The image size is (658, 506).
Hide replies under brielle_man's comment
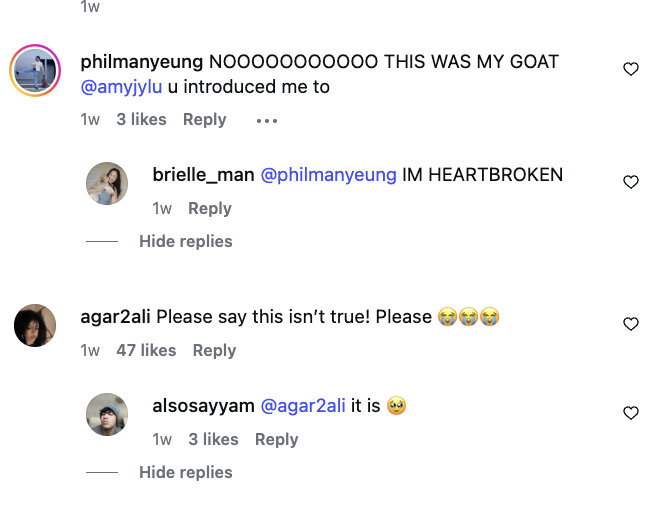click(x=185, y=241)
